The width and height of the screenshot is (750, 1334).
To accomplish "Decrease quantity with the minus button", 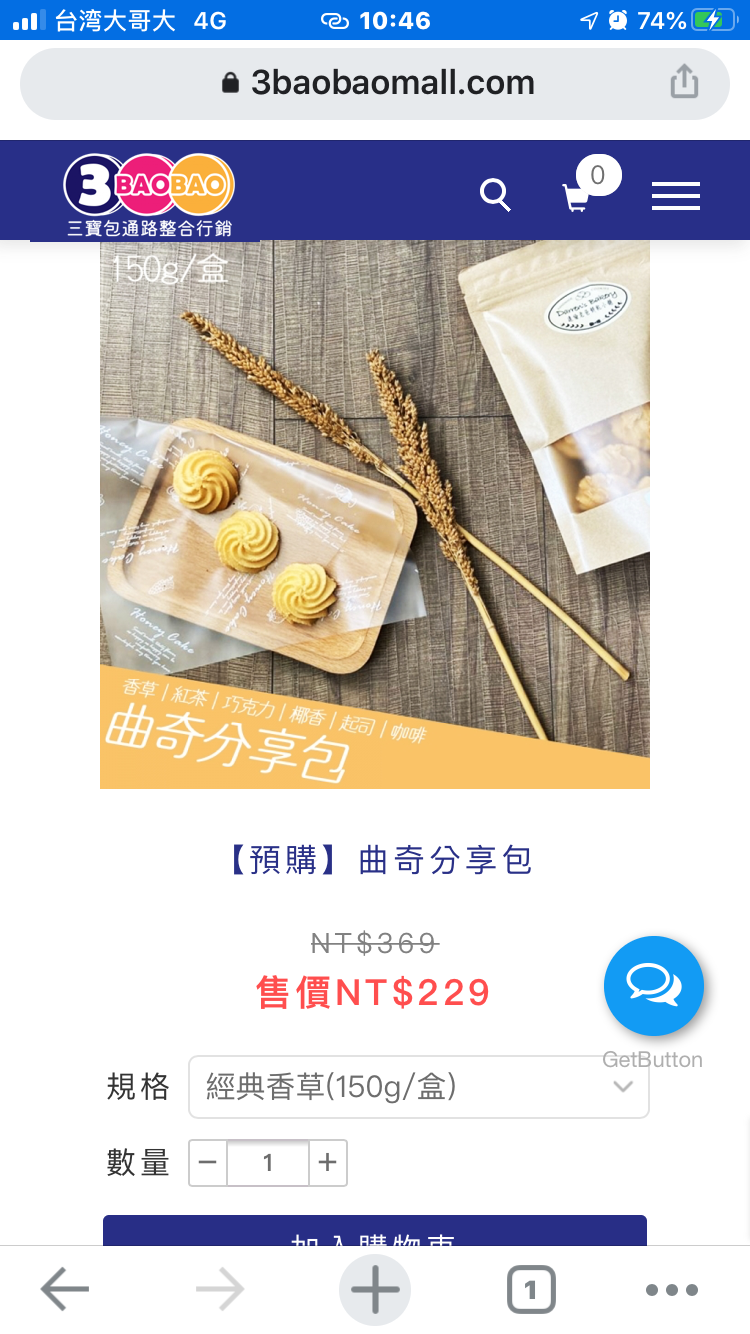I will (x=208, y=1163).
